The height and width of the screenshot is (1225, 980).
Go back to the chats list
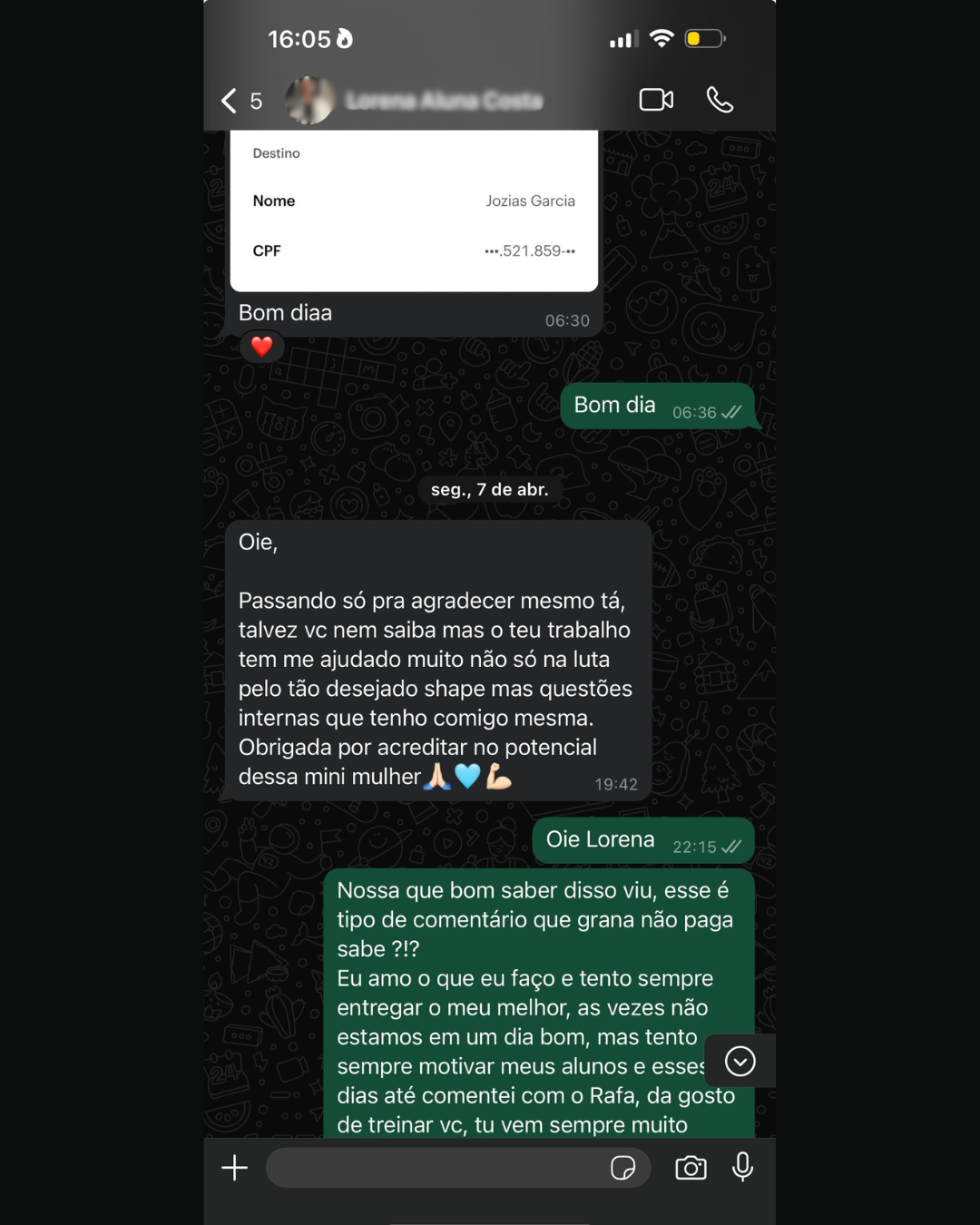(x=231, y=101)
